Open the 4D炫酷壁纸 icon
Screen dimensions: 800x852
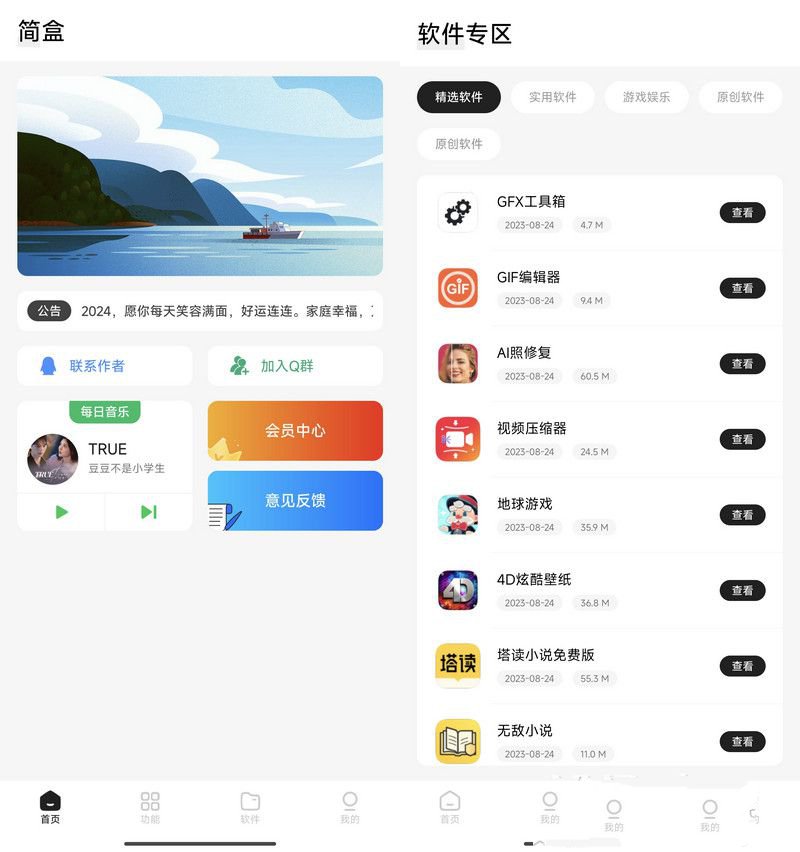(457, 590)
